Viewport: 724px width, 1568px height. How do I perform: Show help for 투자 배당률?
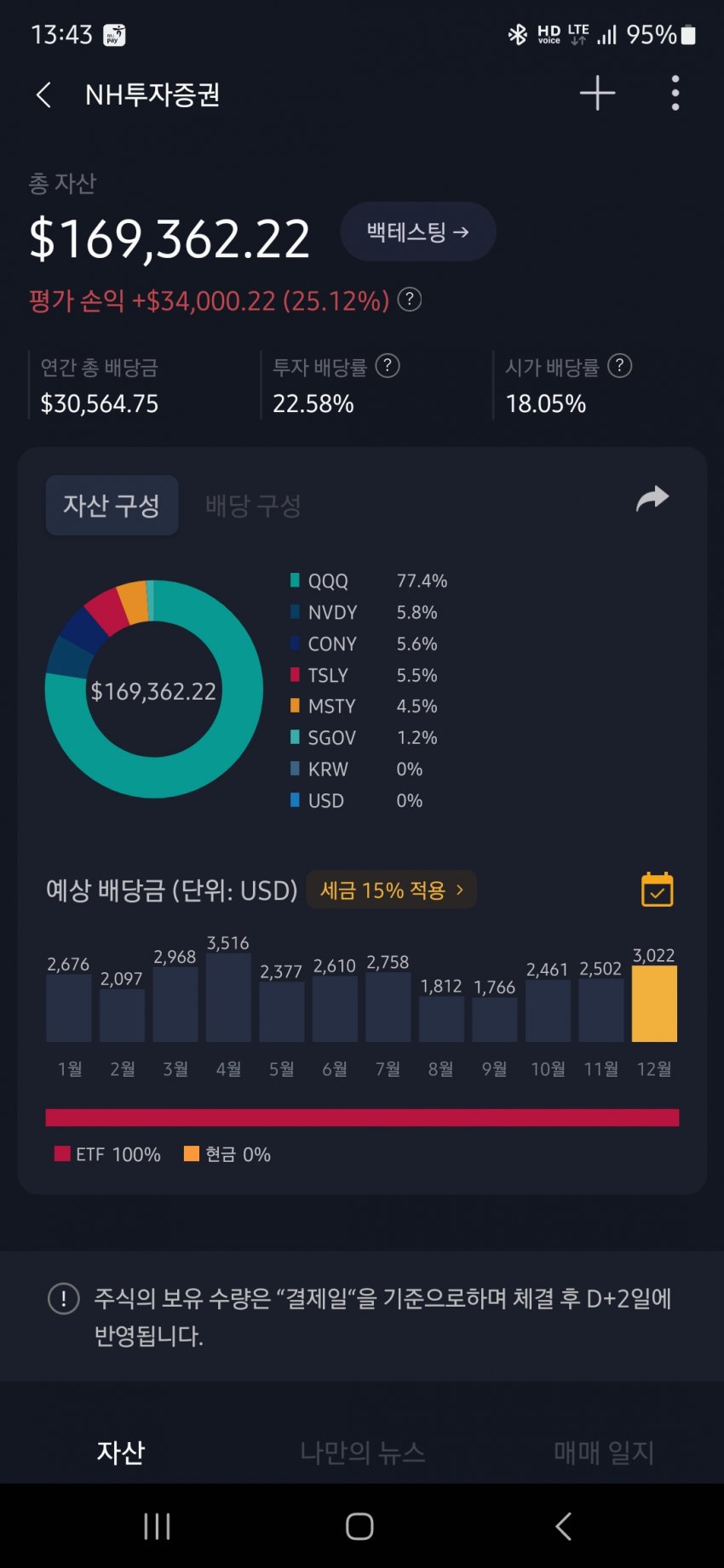coord(388,366)
